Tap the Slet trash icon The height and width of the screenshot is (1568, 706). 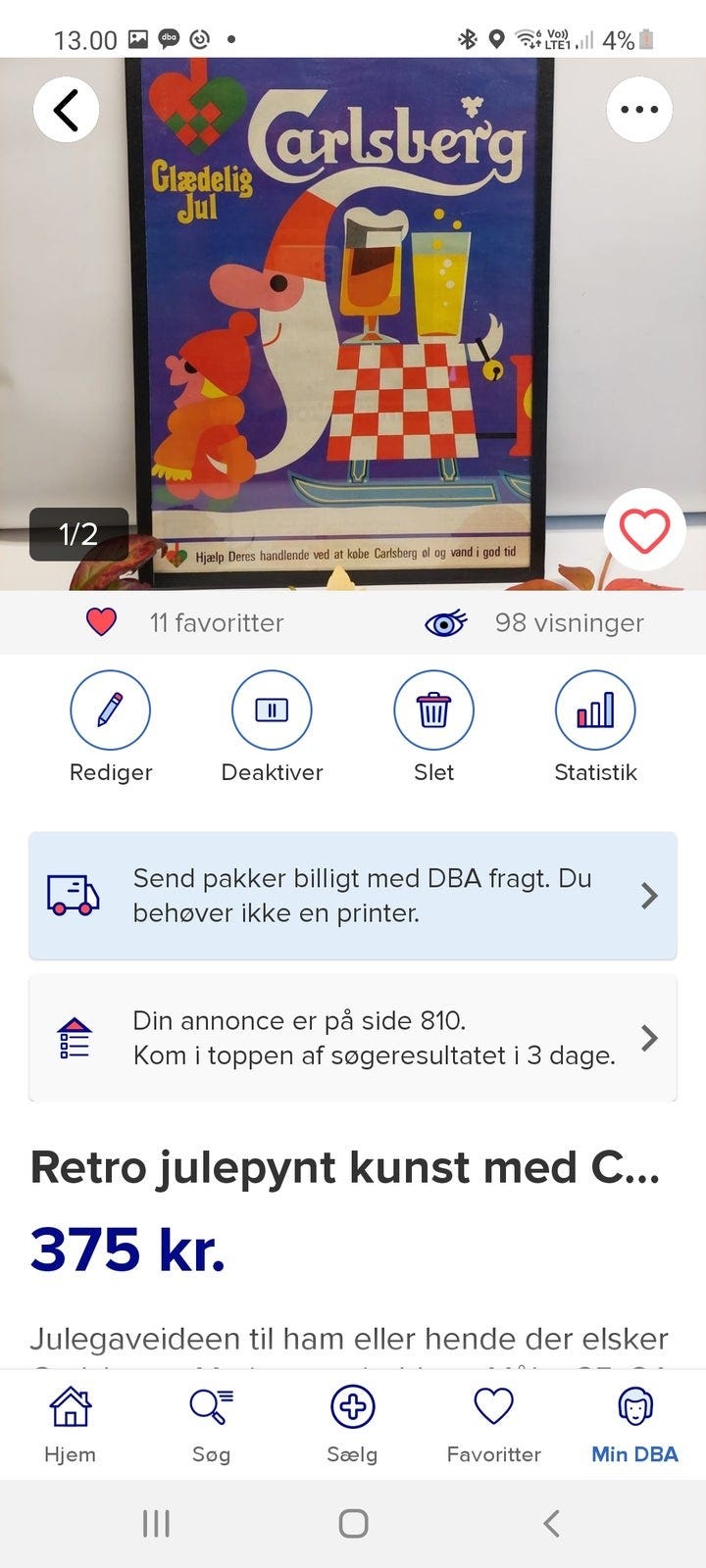coord(433,710)
